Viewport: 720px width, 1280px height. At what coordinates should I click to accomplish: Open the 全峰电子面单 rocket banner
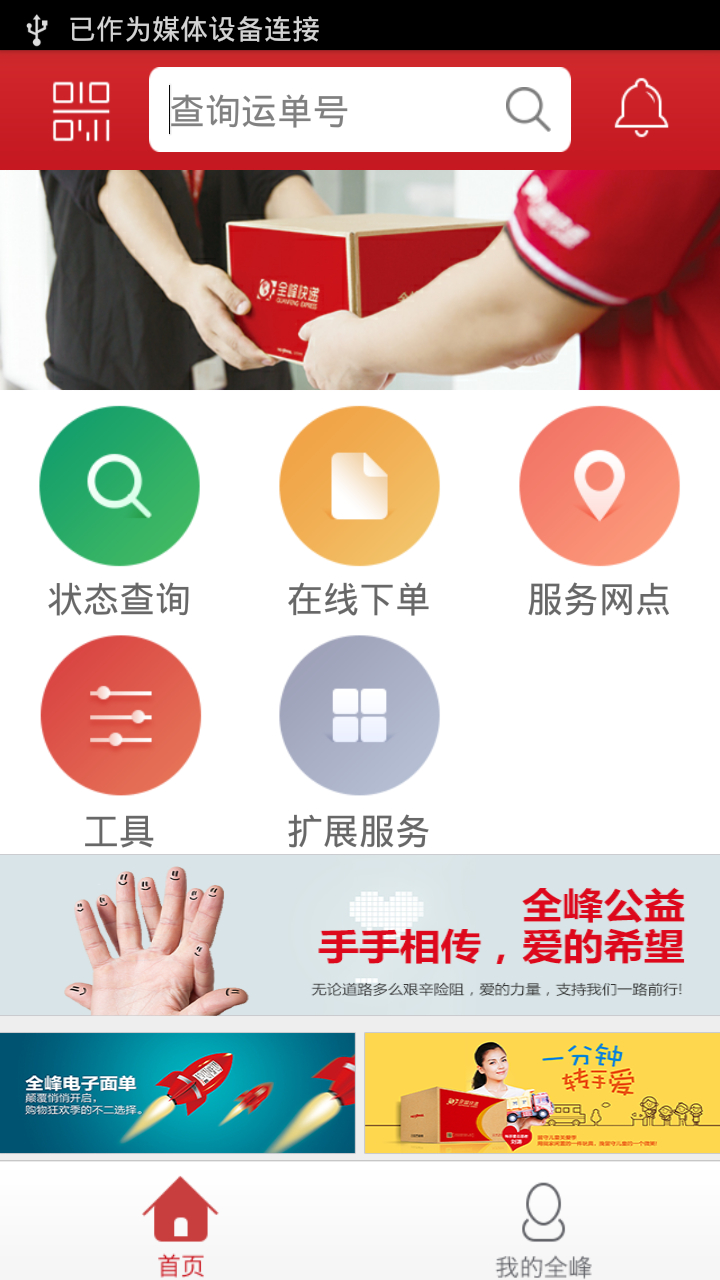[177, 1093]
